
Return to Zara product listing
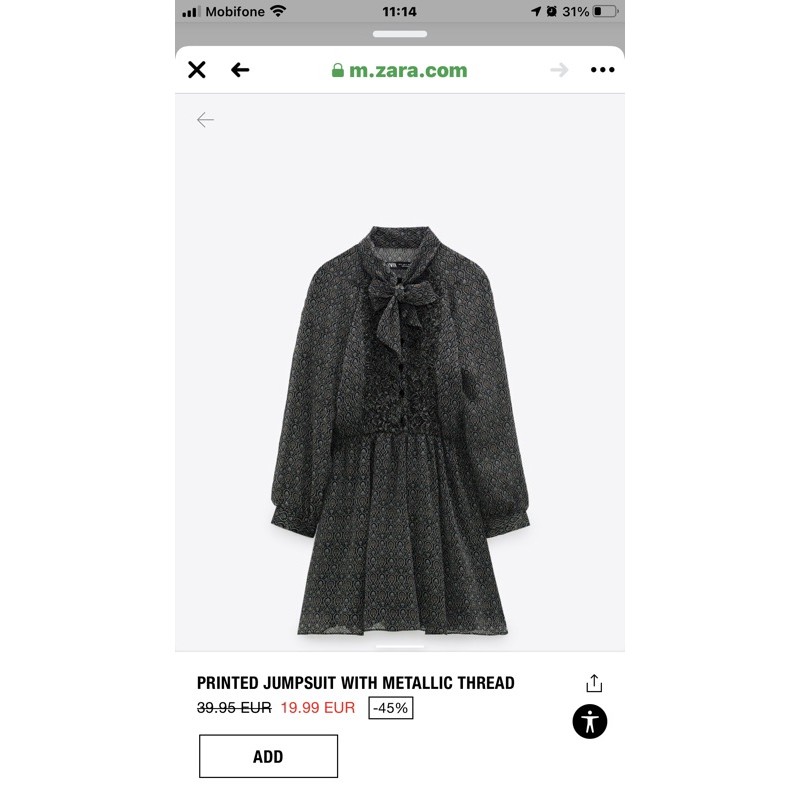[x=205, y=120]
